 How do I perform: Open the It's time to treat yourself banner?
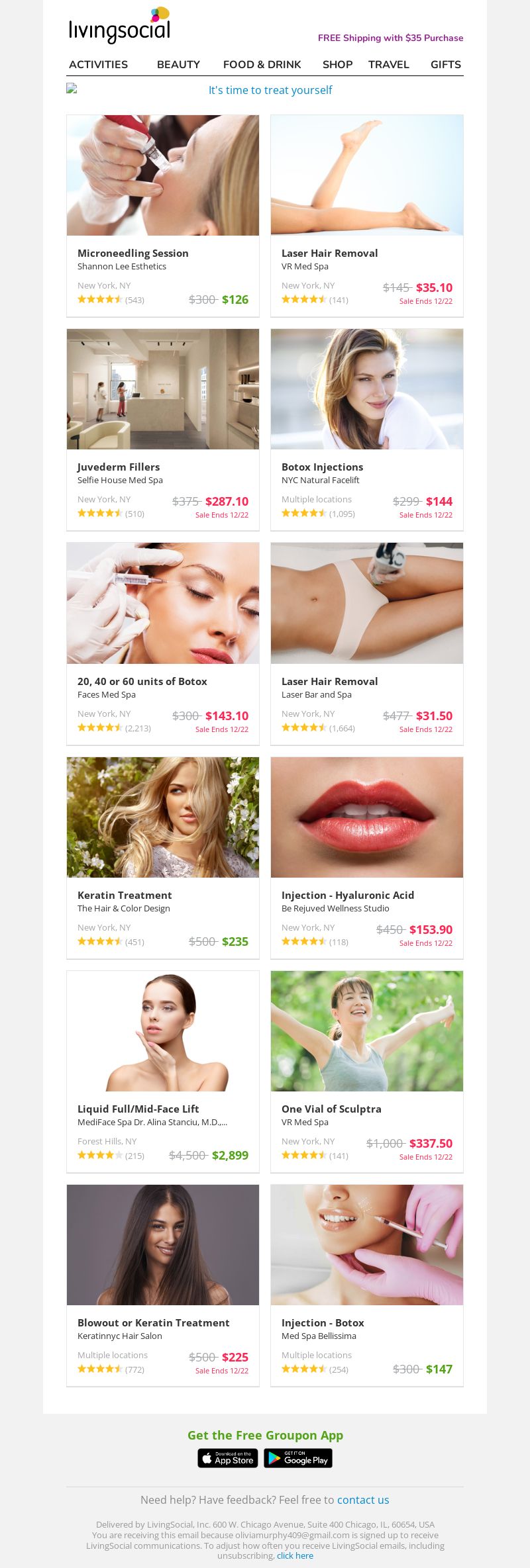click(270, 90)
